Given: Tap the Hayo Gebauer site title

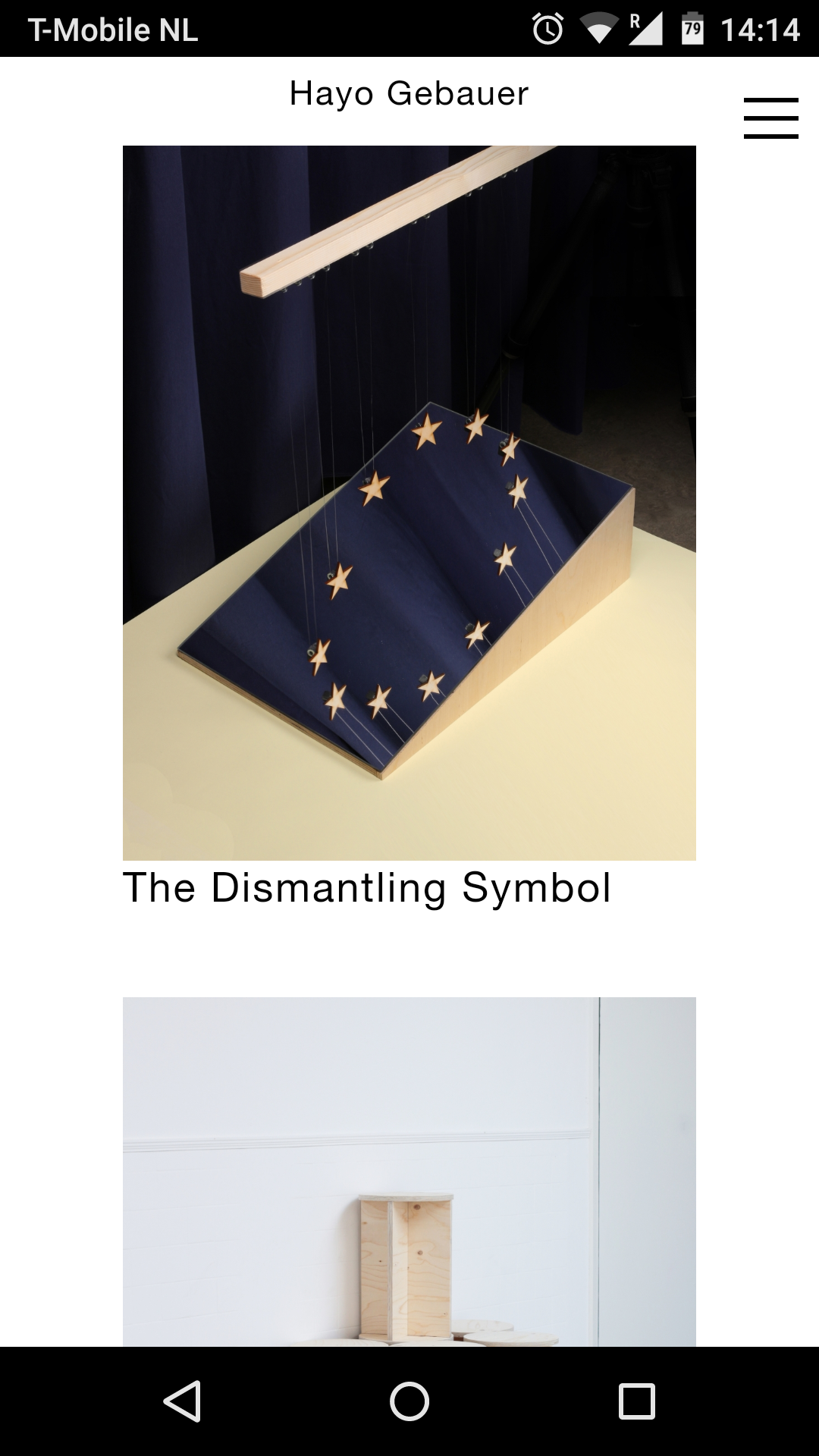Looking at the screenshot, I should coord(409,93).
